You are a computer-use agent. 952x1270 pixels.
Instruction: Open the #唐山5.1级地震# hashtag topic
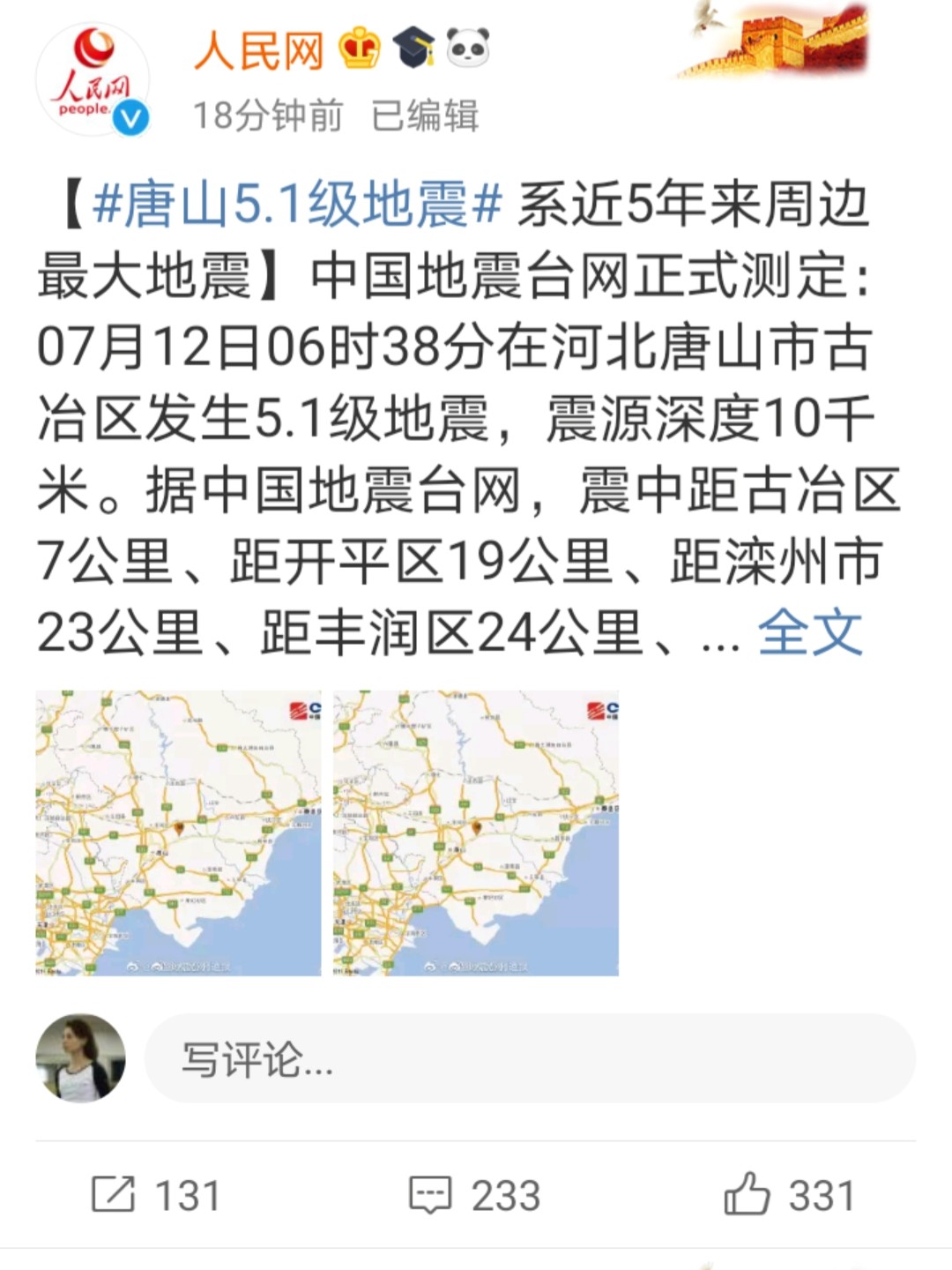coord(297,205)
